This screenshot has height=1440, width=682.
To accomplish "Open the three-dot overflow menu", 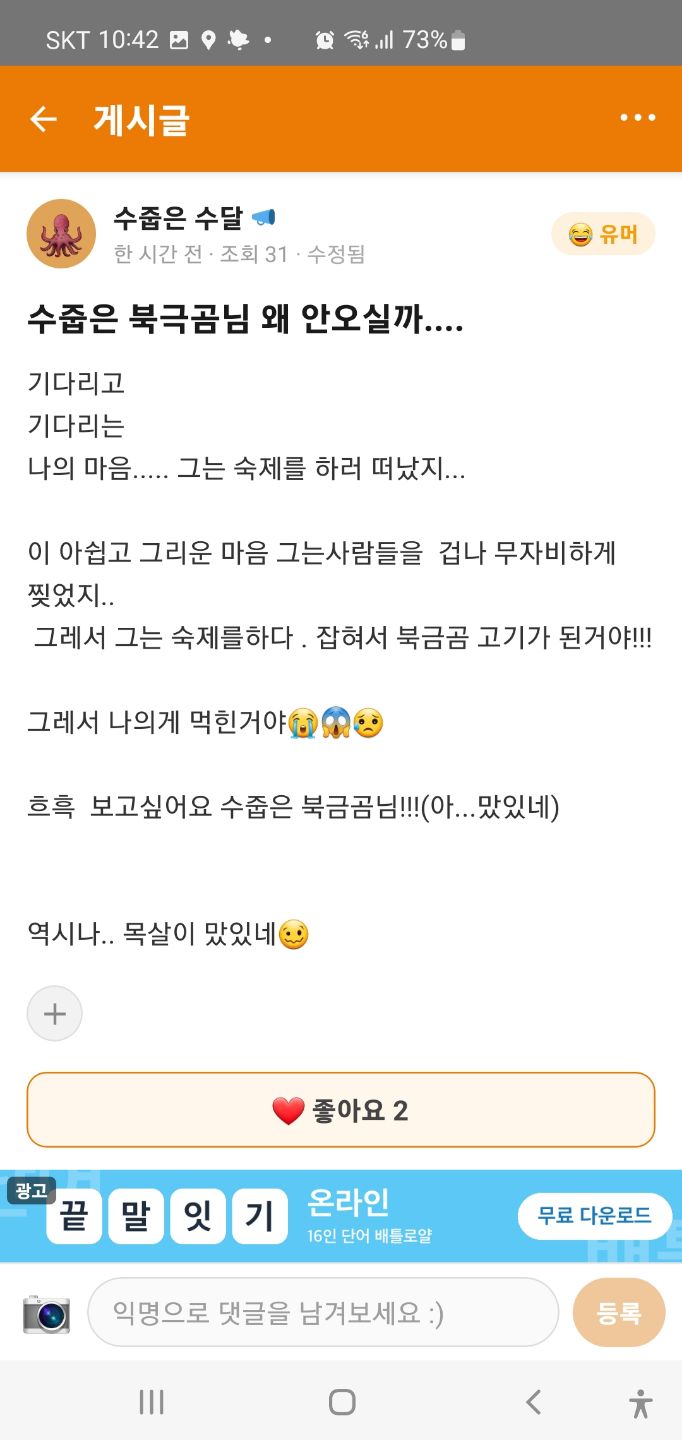I will point(637,118).
